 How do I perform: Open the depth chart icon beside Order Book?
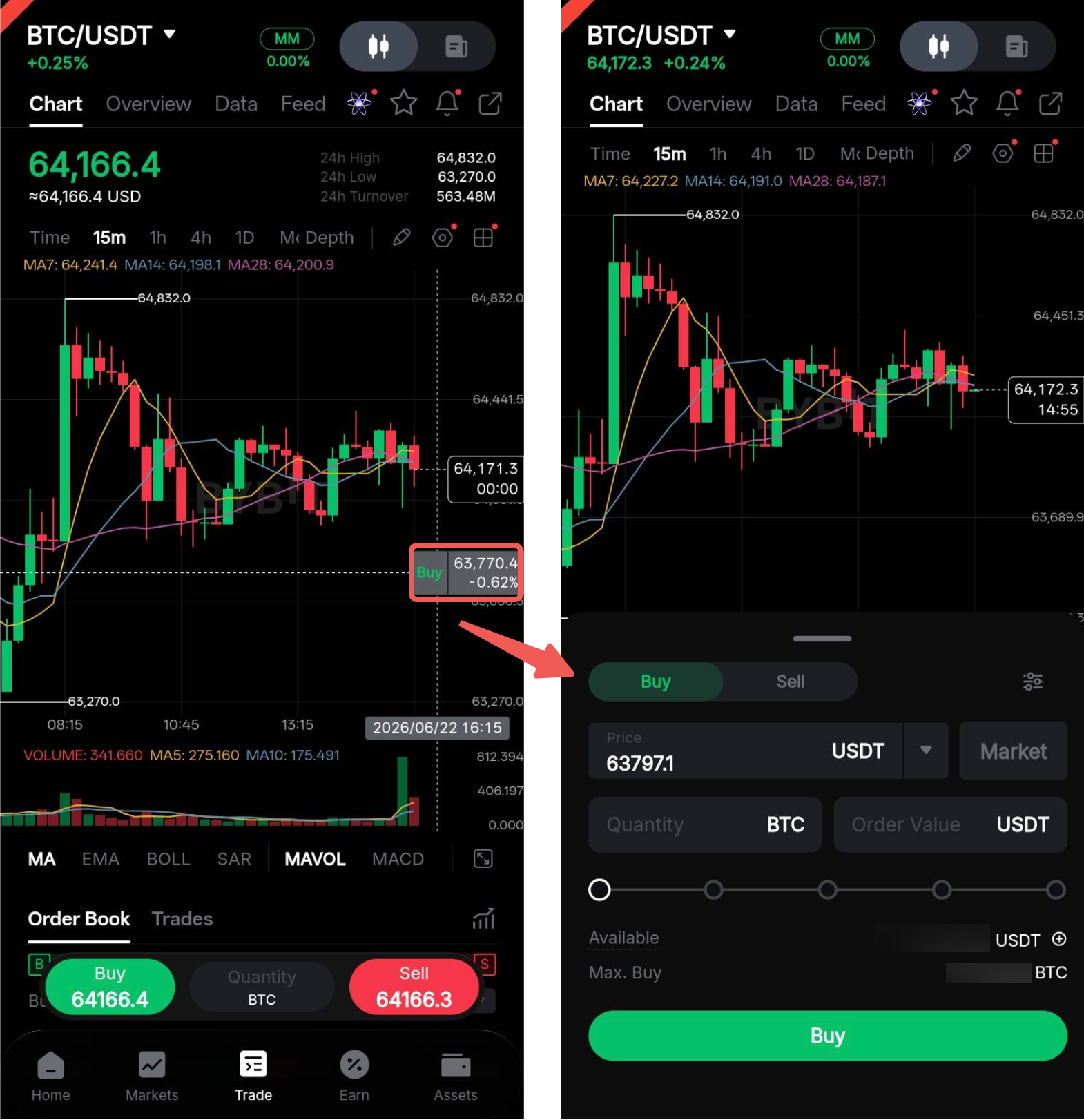[483, 919]
